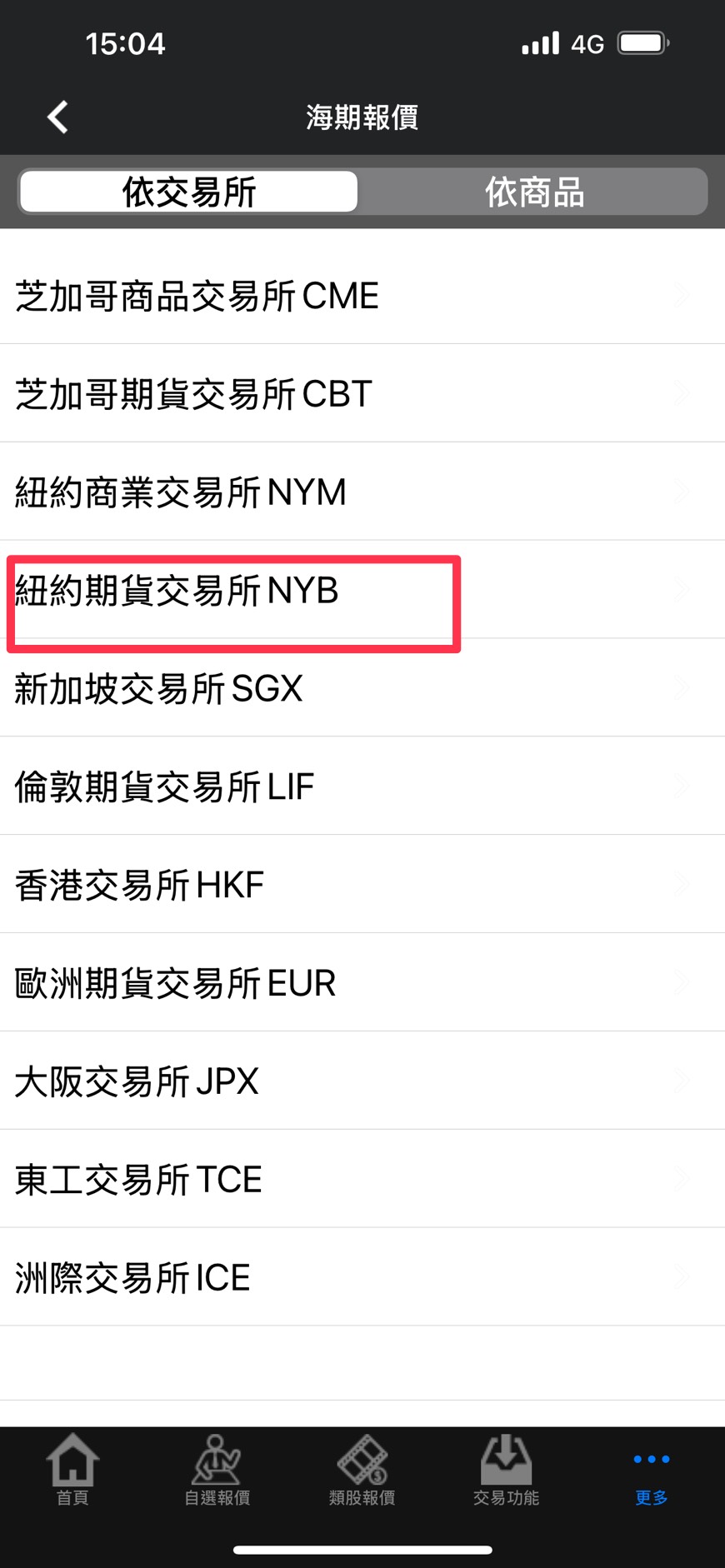Go to the 首頁 home tab

[72, 1472]
